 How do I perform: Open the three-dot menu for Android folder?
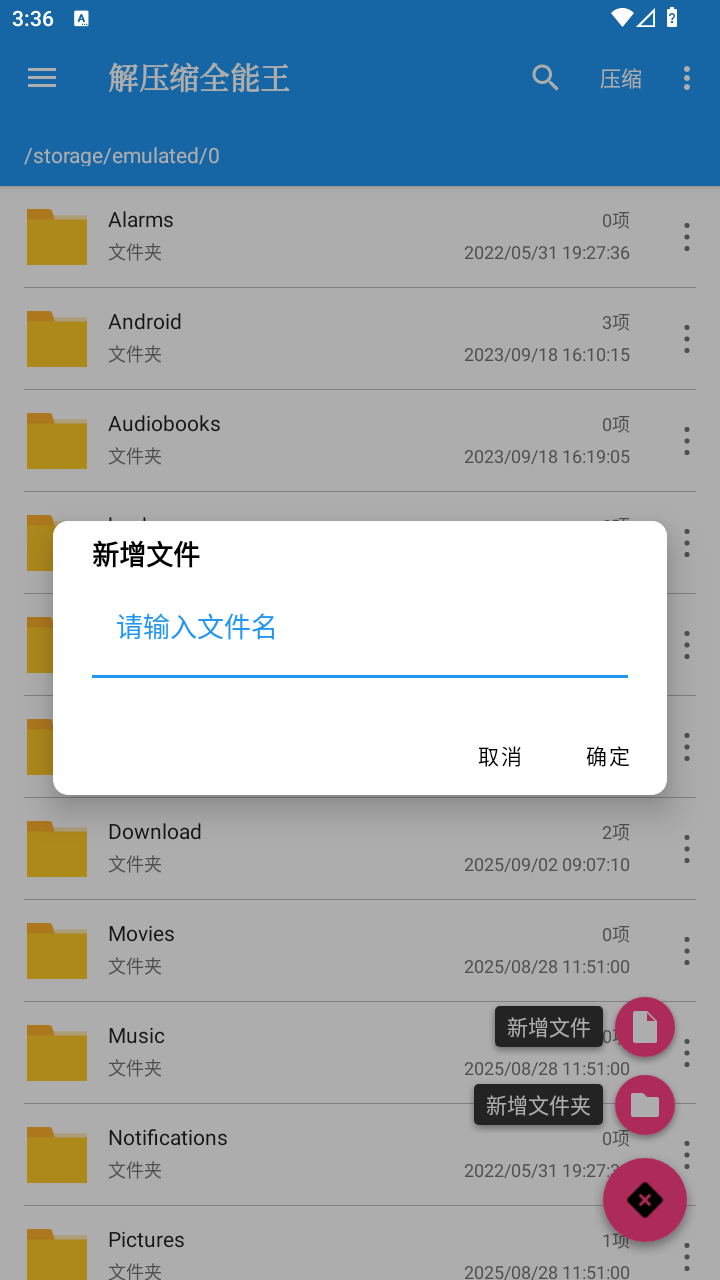(687, 339)
